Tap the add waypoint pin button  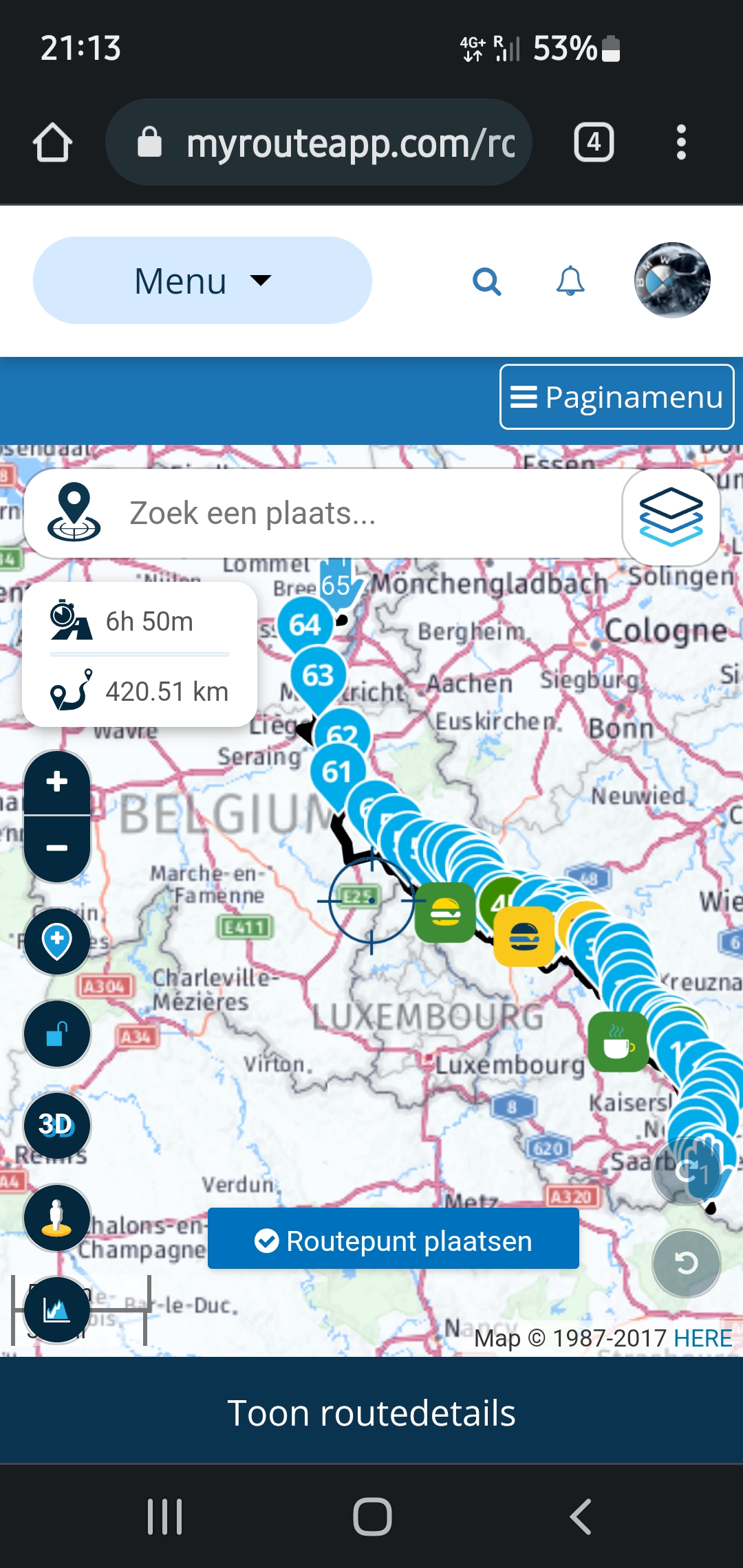coord(57,940)
